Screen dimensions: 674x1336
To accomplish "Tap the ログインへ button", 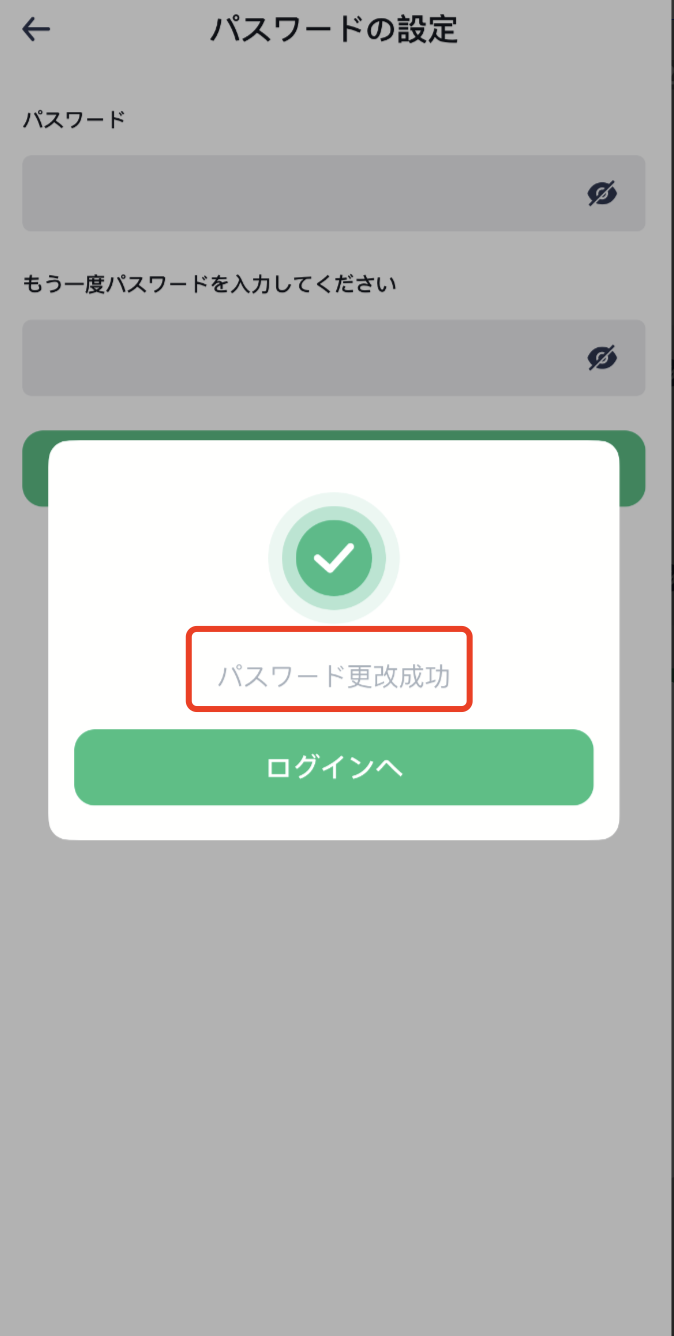I will pyautogui.click(x=333, y=767).
